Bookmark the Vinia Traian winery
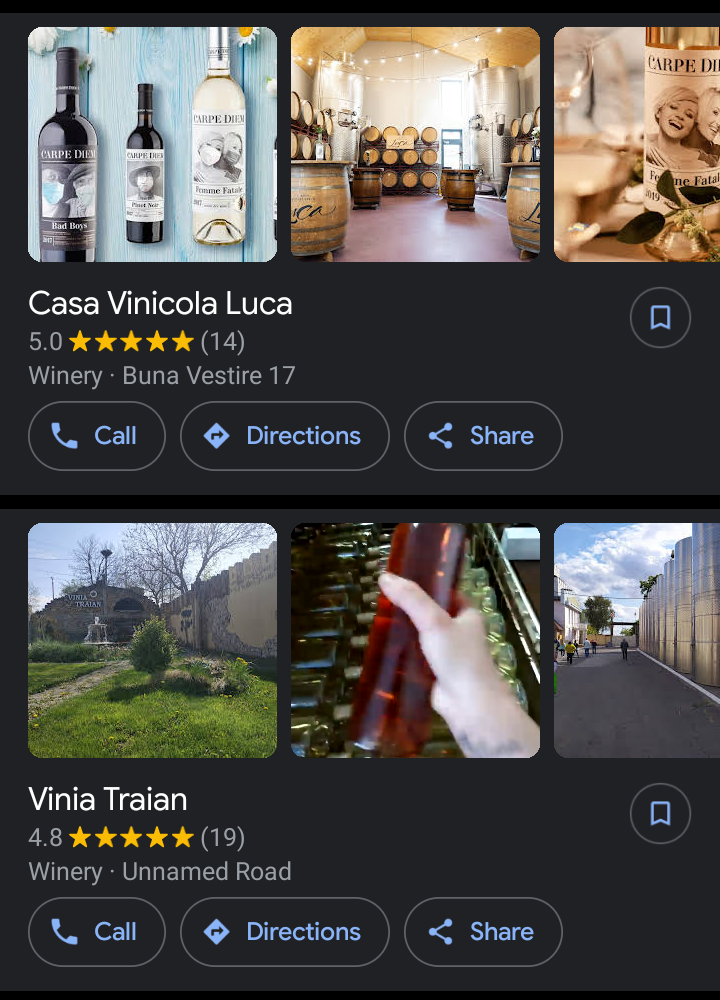Screen dimensions: 720x1000 (x=660, y=814)
